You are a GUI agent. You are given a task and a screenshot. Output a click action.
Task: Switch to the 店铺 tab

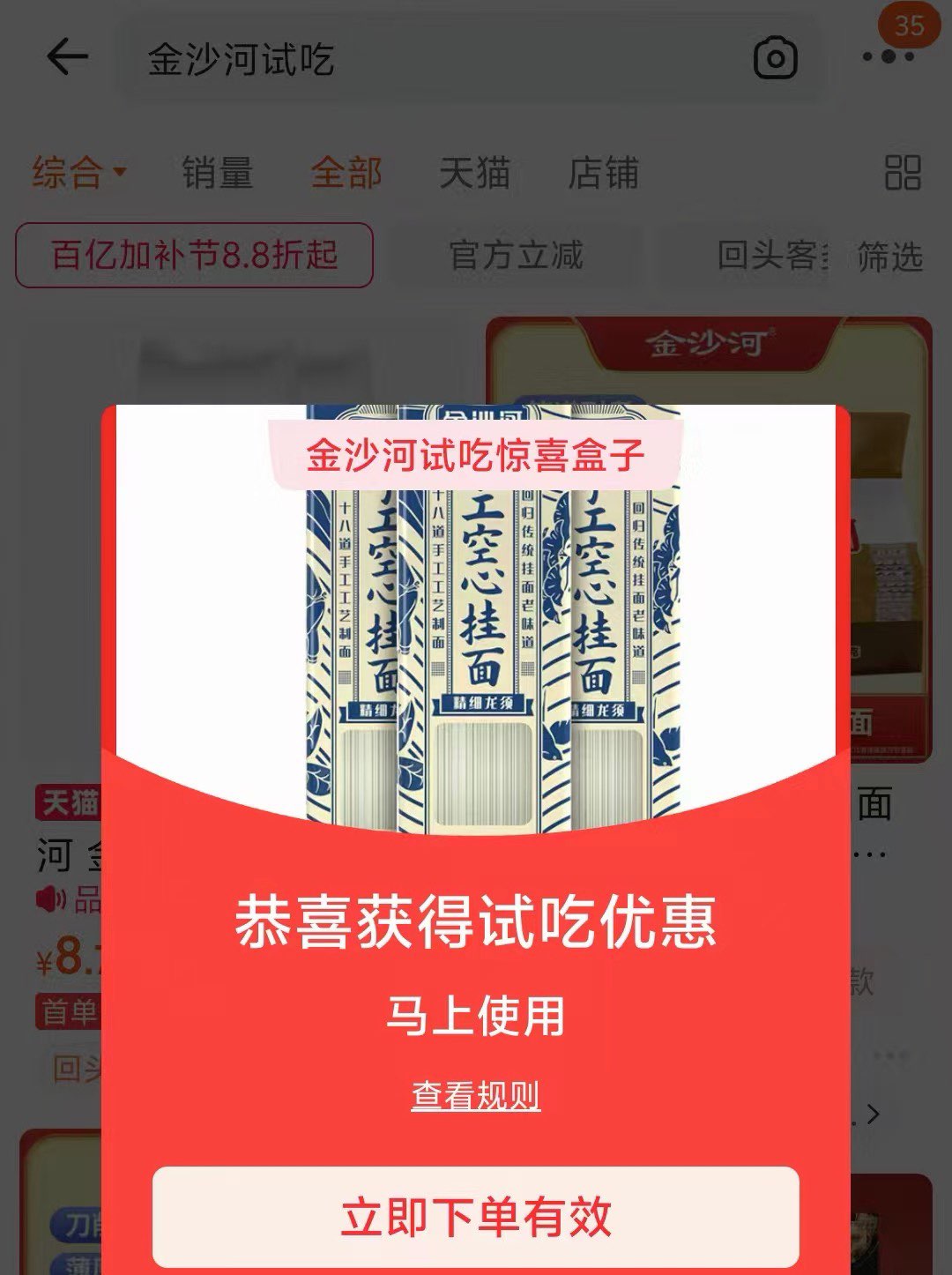(603, 173)
